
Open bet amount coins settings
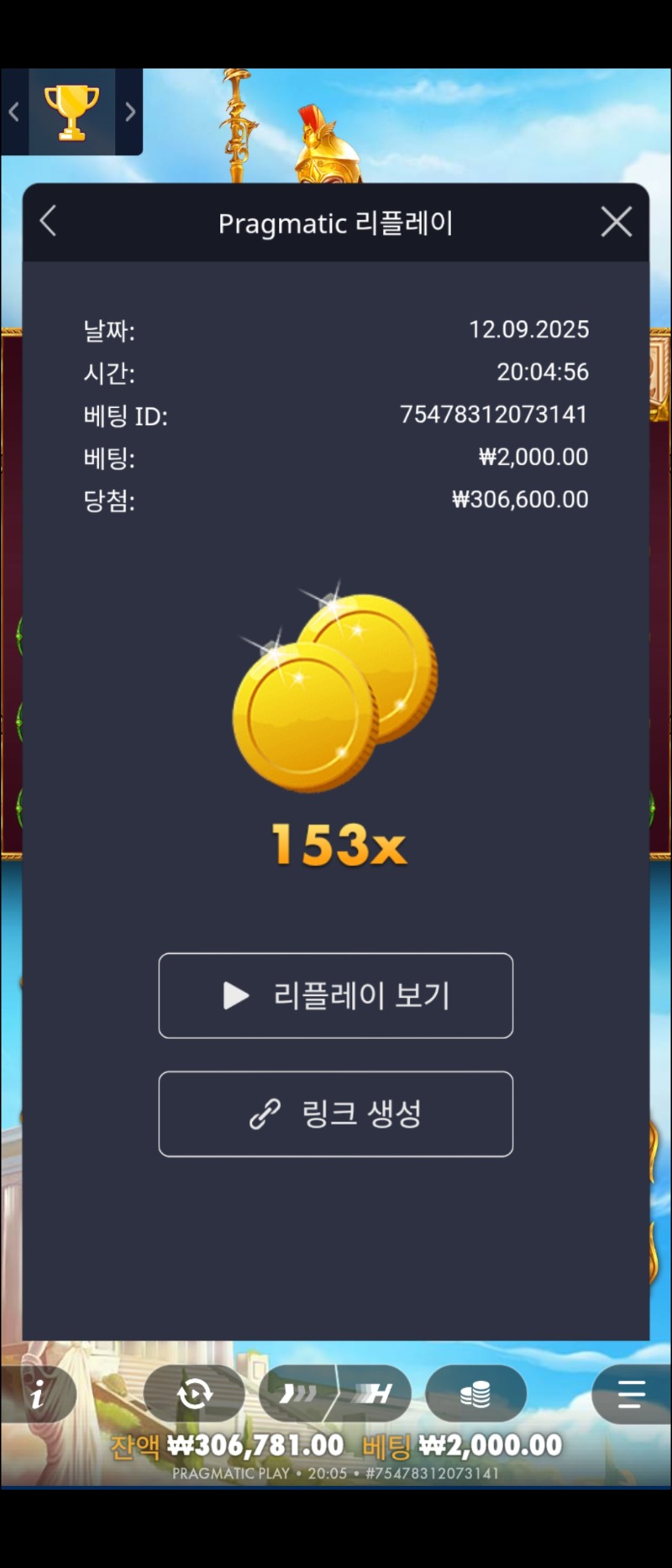pyautogui.click(x=475, y=1395)
